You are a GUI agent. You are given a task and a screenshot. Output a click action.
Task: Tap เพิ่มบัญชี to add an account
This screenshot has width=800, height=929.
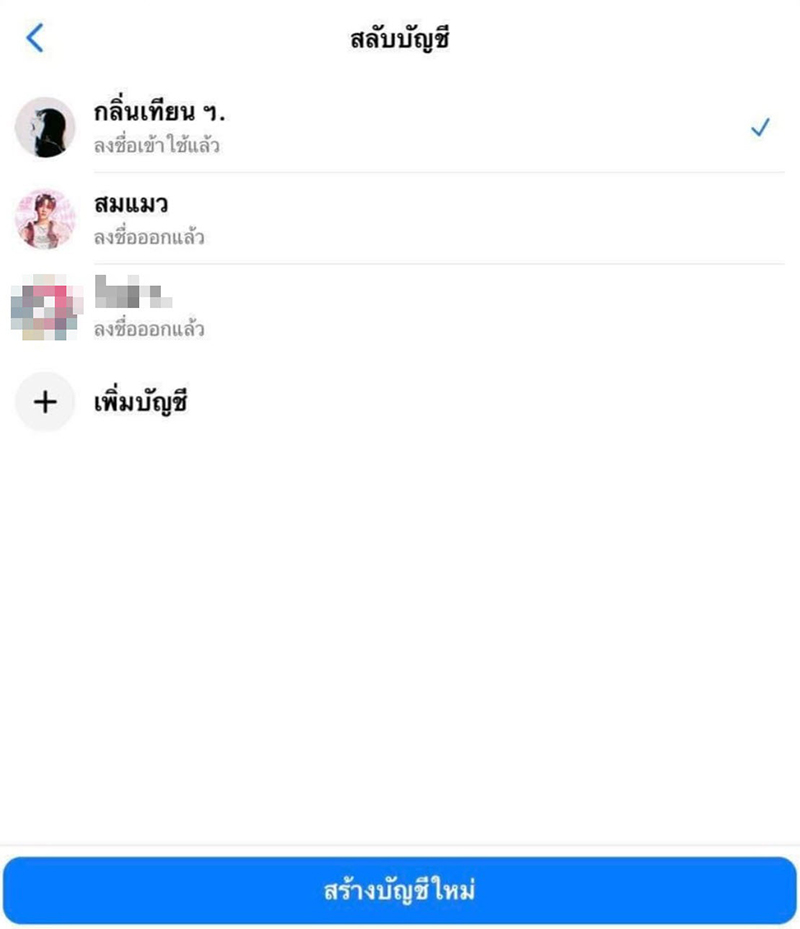(x=148, y=402)
